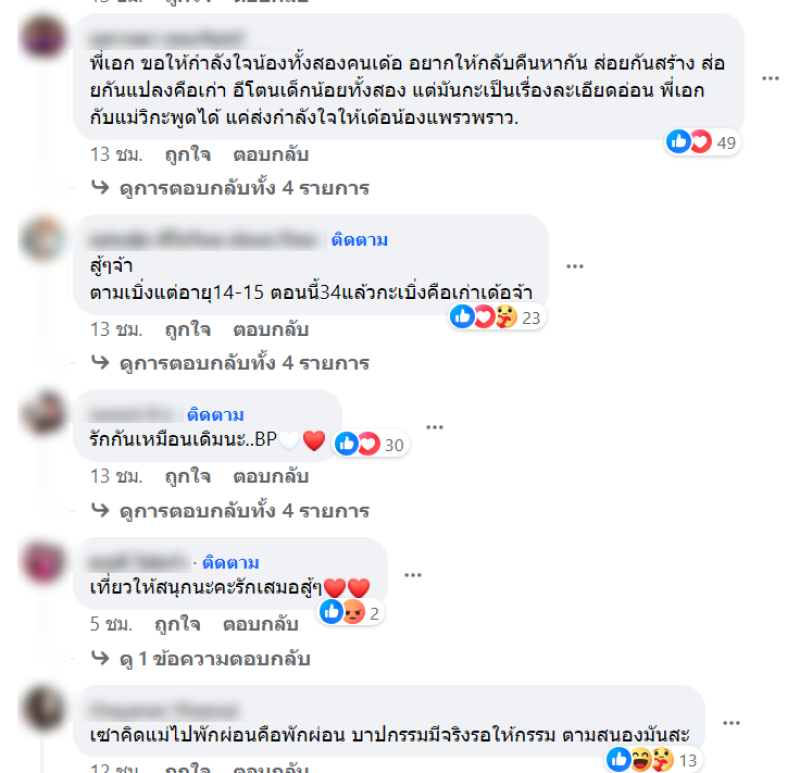Open the options menu for the พี่เอก comment
This screenshot has width=800, height=773.
click(770, 79)
